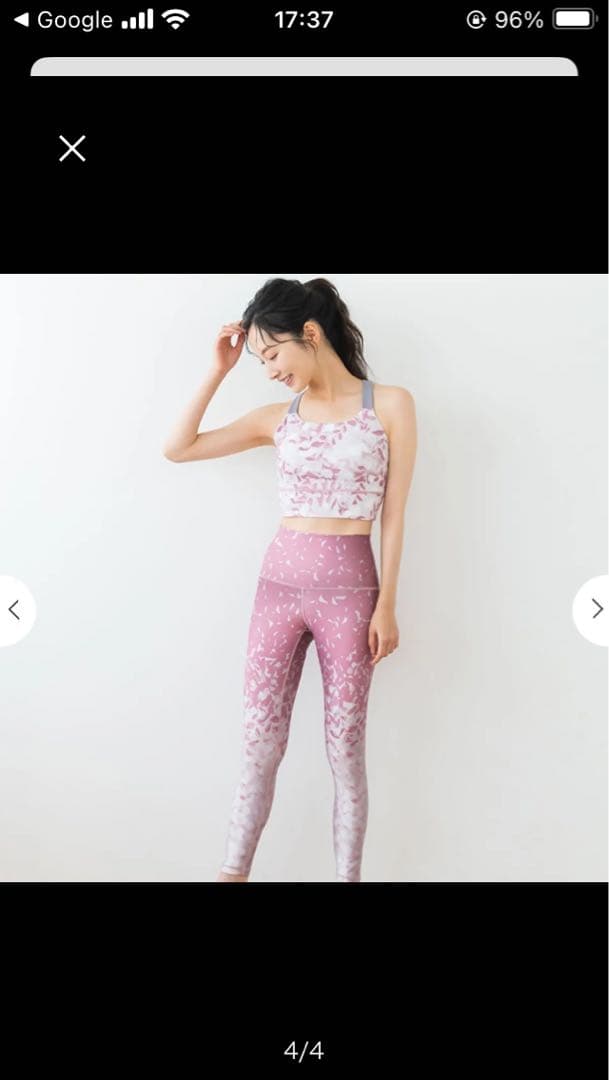Viewport: 609px width, 1080px height.
Task: Close the image viewer
Action: pyautogui.click(x=72, y=149)
